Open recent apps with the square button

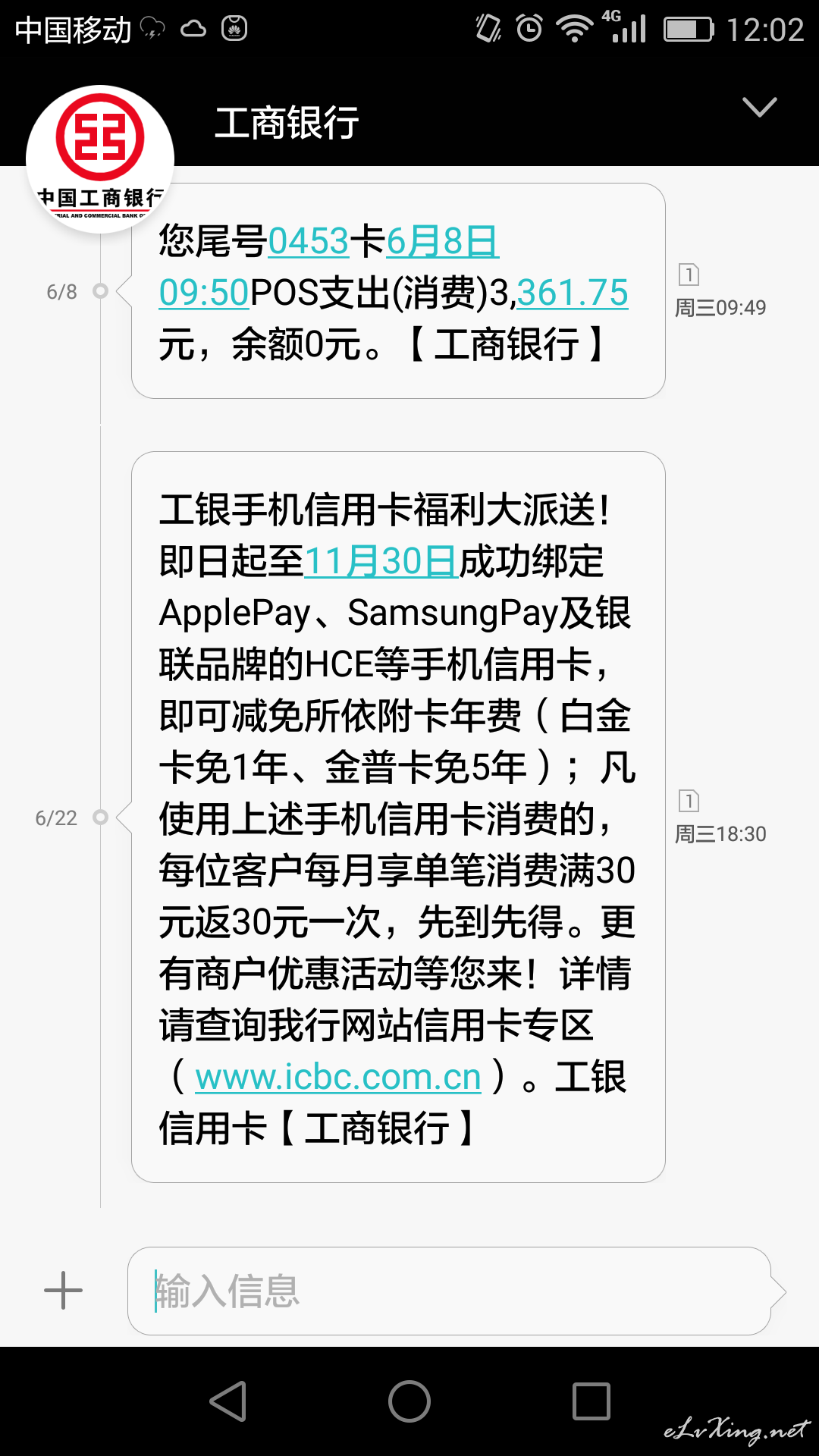pyautogui.click(x=591, y=1401)
